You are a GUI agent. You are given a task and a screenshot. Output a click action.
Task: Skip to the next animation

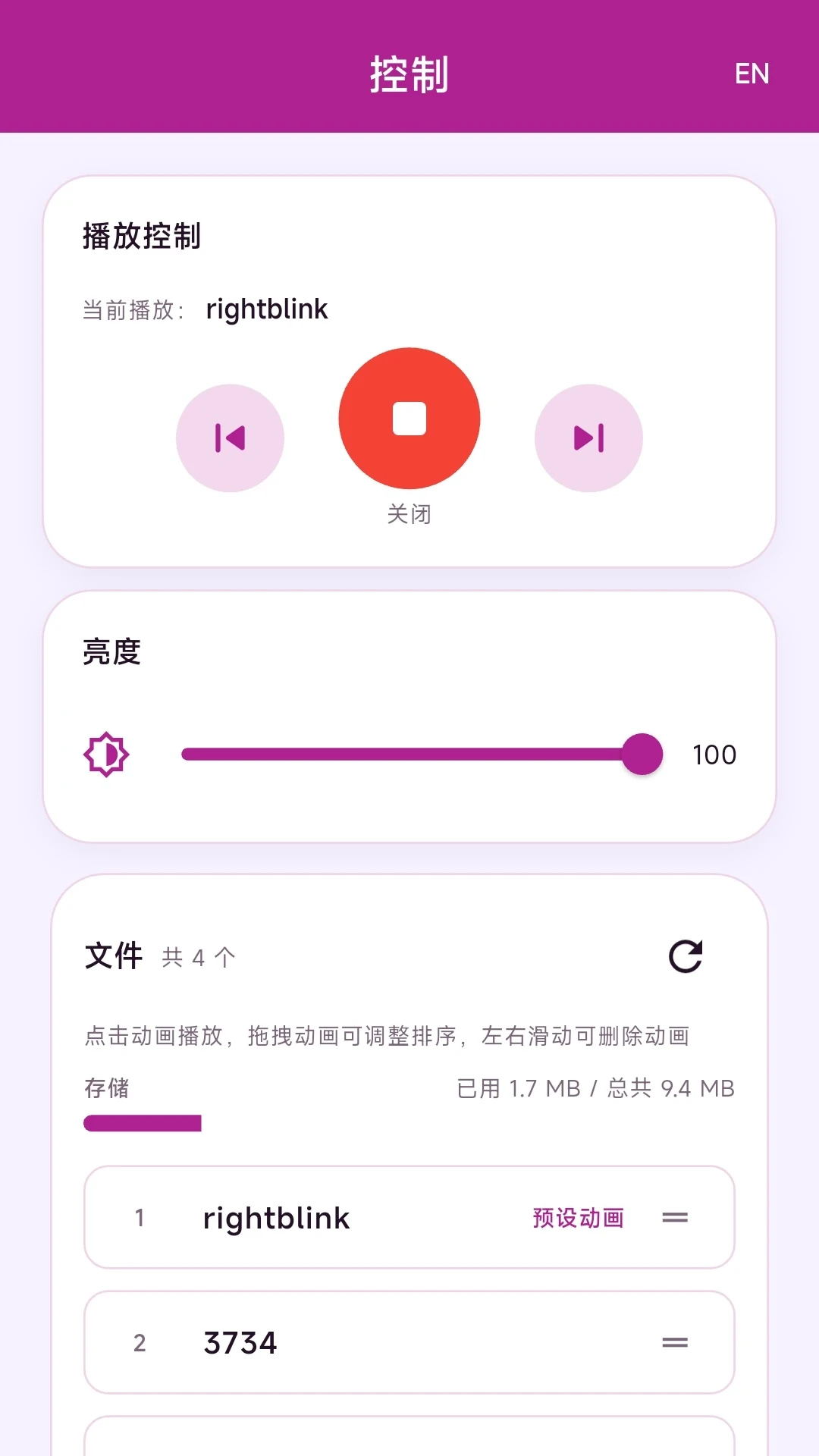588,438
